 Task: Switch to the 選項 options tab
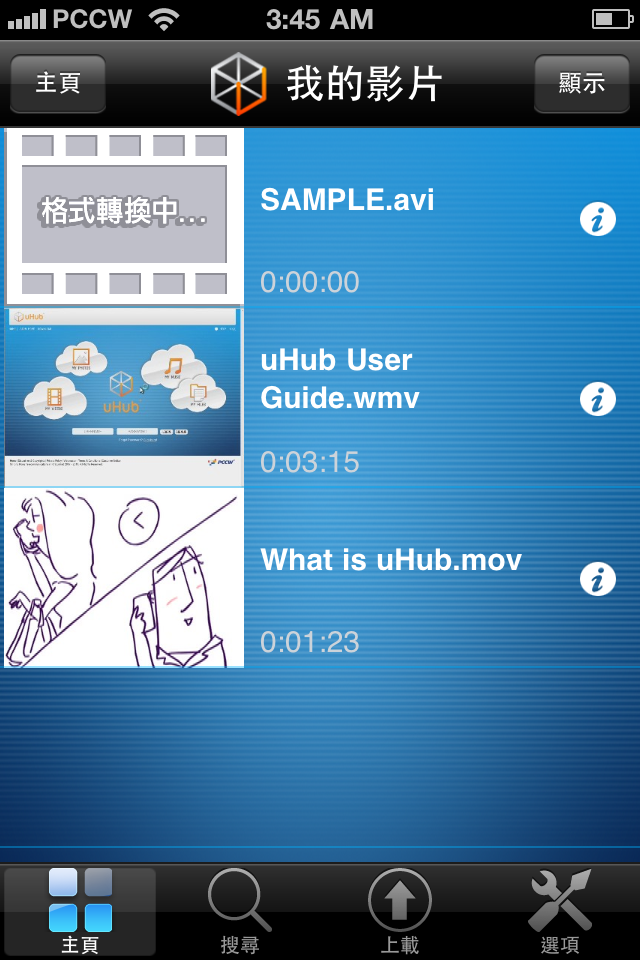(560, 911)
